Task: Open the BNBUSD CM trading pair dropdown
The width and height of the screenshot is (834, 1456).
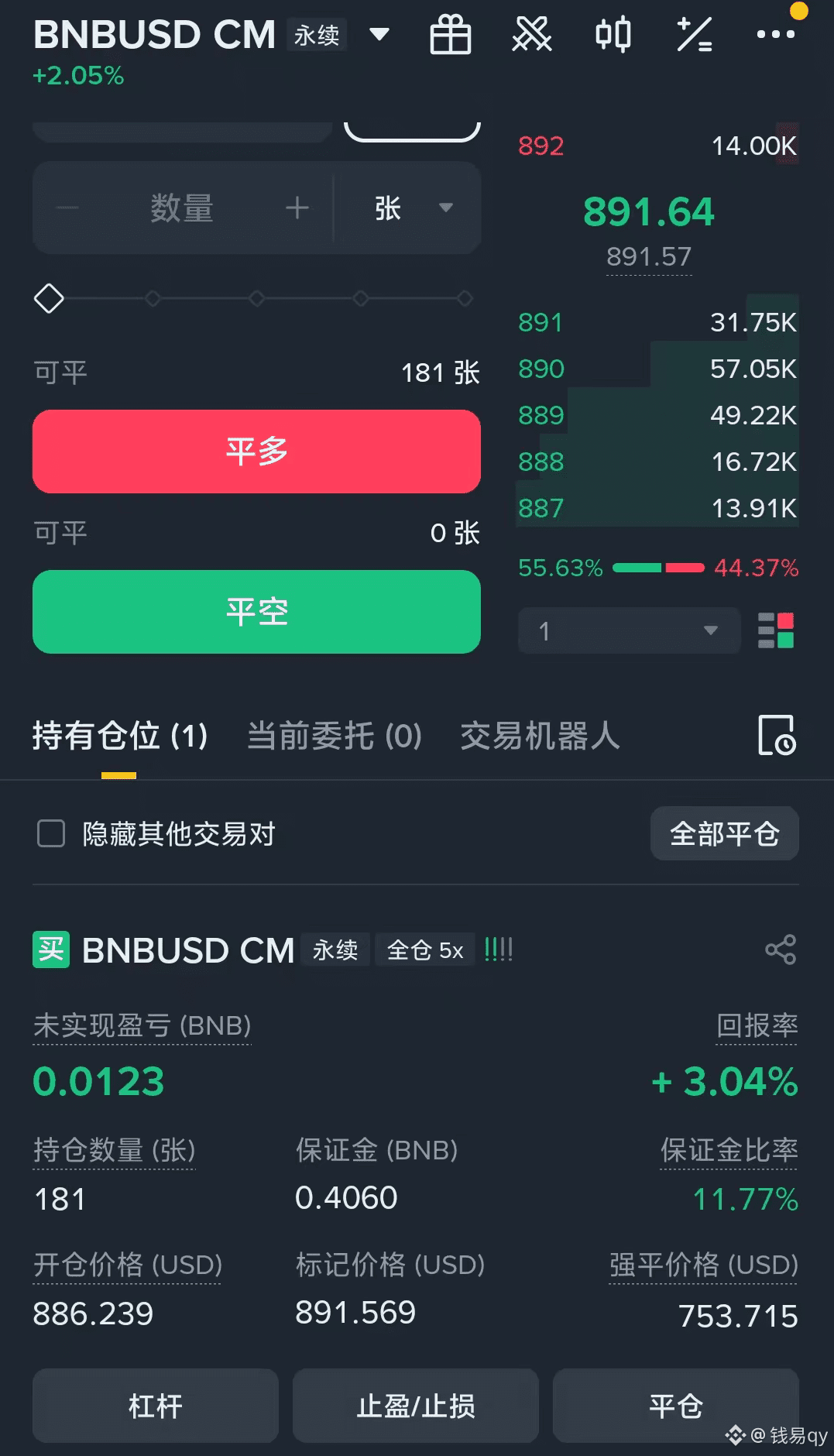Action: click(379, 34)
